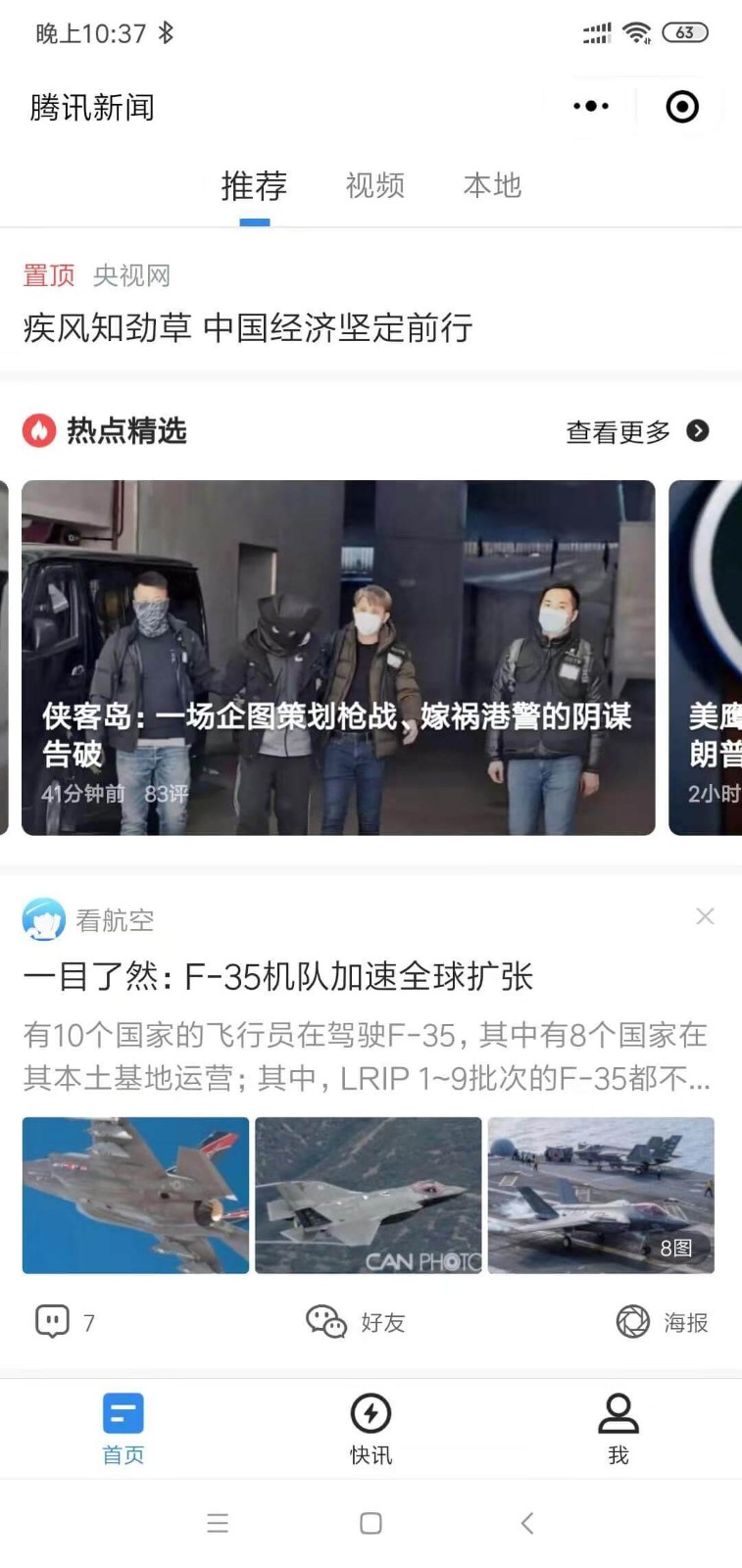The height and width of the screenshot is (1568, 742).
Task: Tap the 首页 bottom tab
Action: [x=124, y=1429]
